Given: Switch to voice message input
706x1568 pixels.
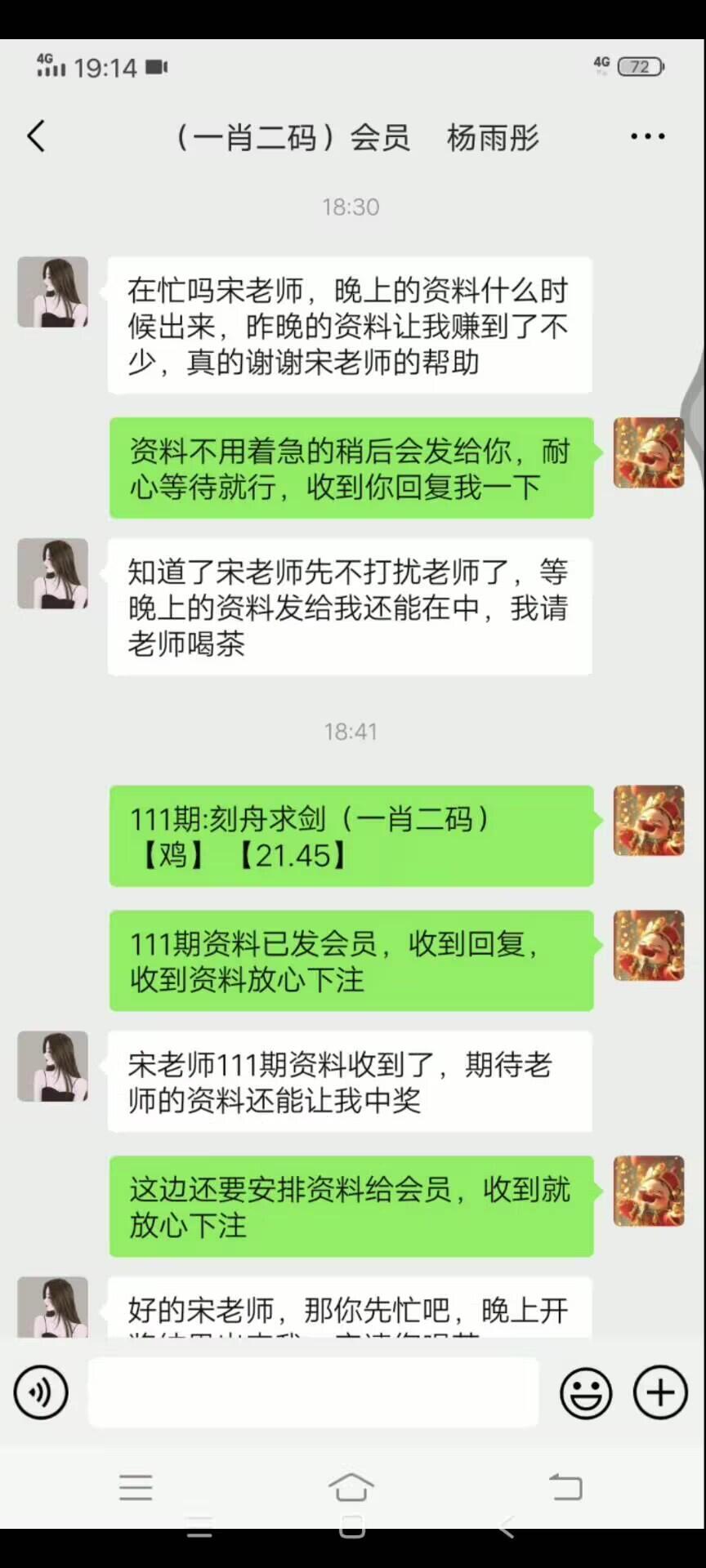Looking at the screenshot, I should click(40, 1392).
